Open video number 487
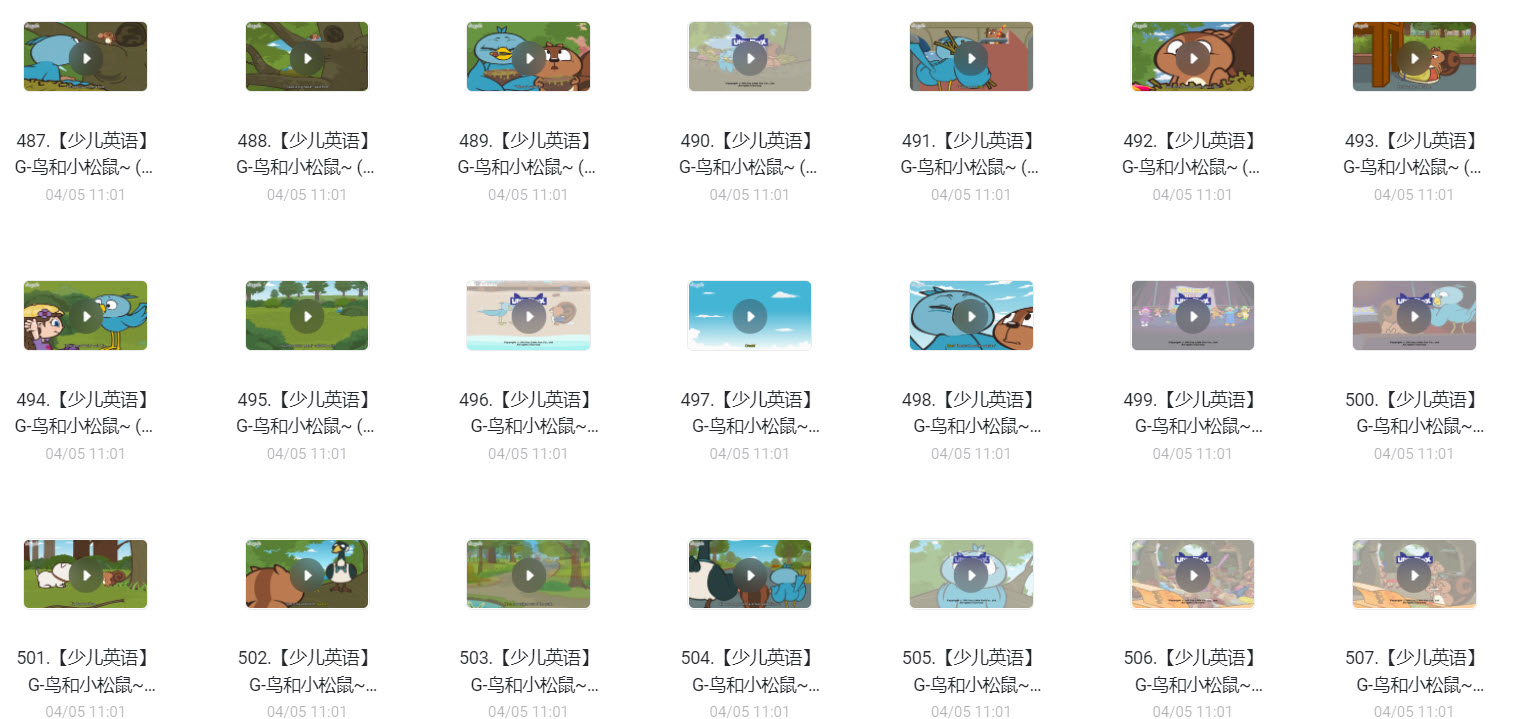 pos(86,57)
